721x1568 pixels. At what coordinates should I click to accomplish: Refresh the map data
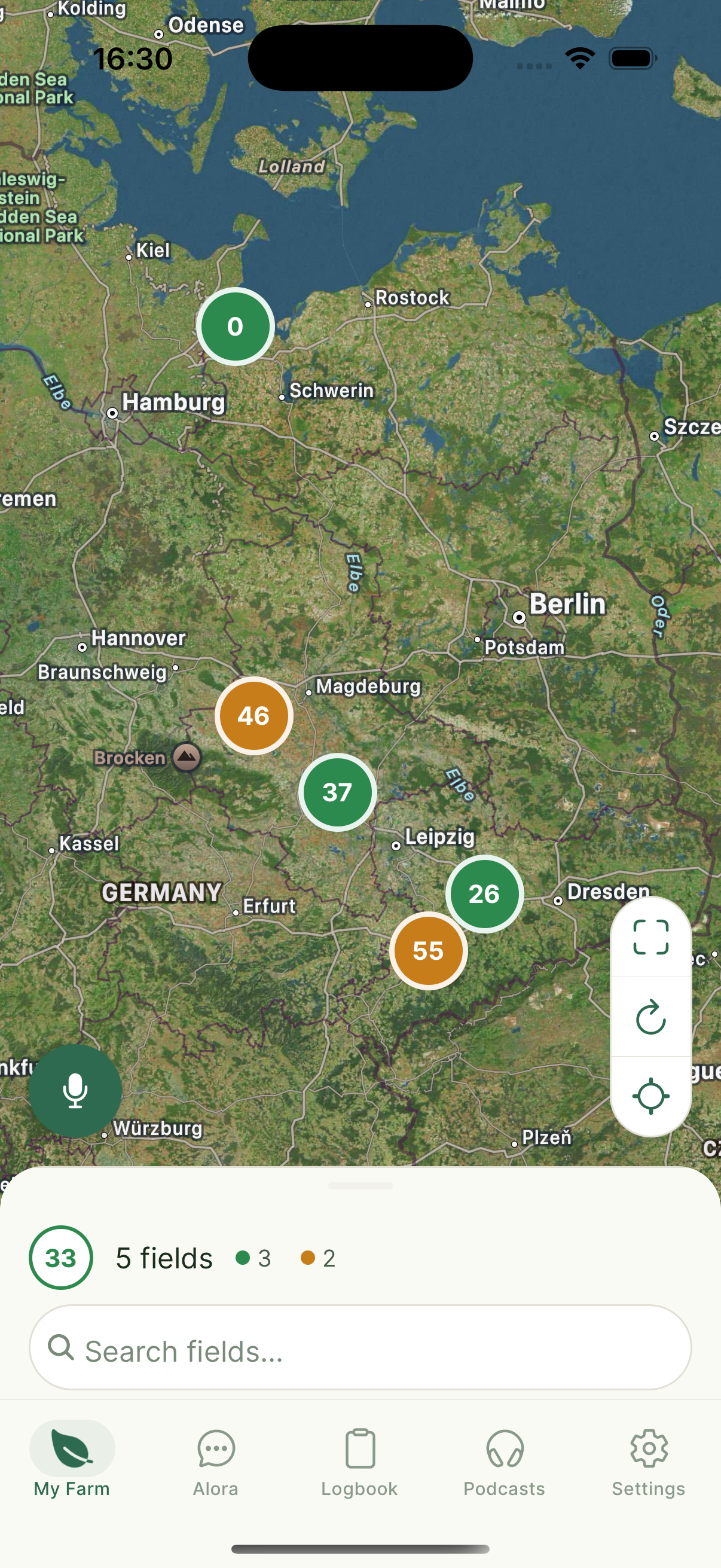pos(650,1017)
